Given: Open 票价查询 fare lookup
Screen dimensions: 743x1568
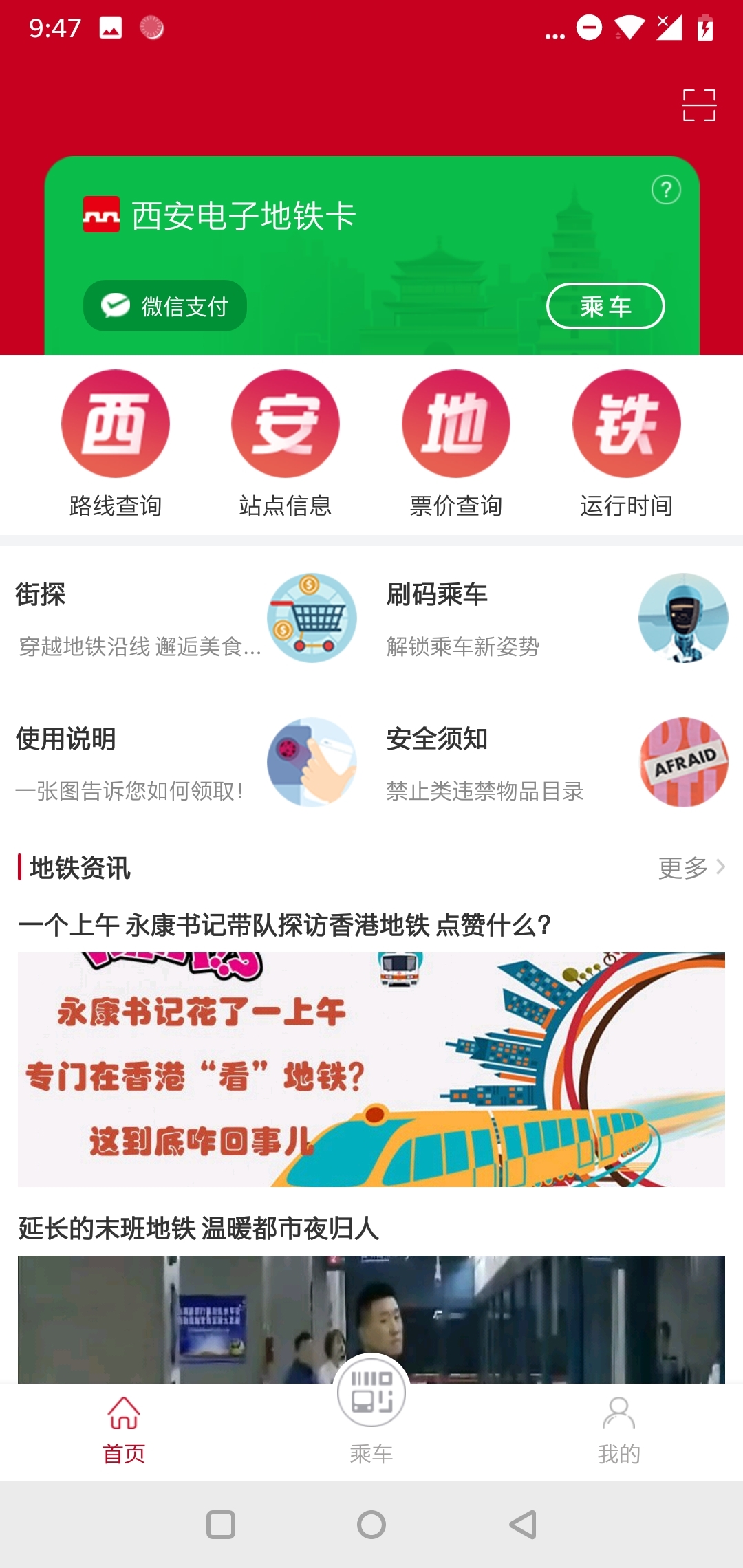Looking at the screenshot, I should 456,444.
